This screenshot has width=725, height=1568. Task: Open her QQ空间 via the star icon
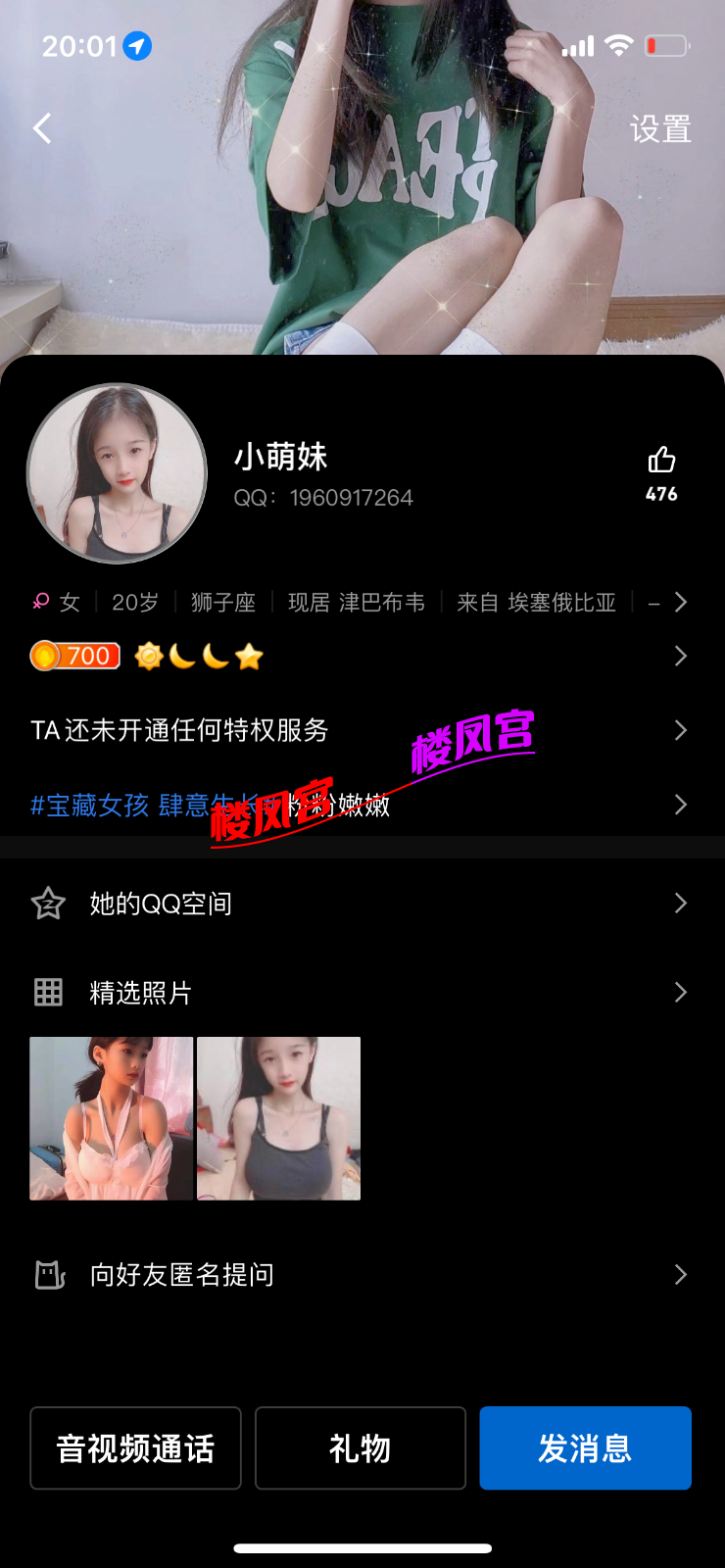pos(49,903)
